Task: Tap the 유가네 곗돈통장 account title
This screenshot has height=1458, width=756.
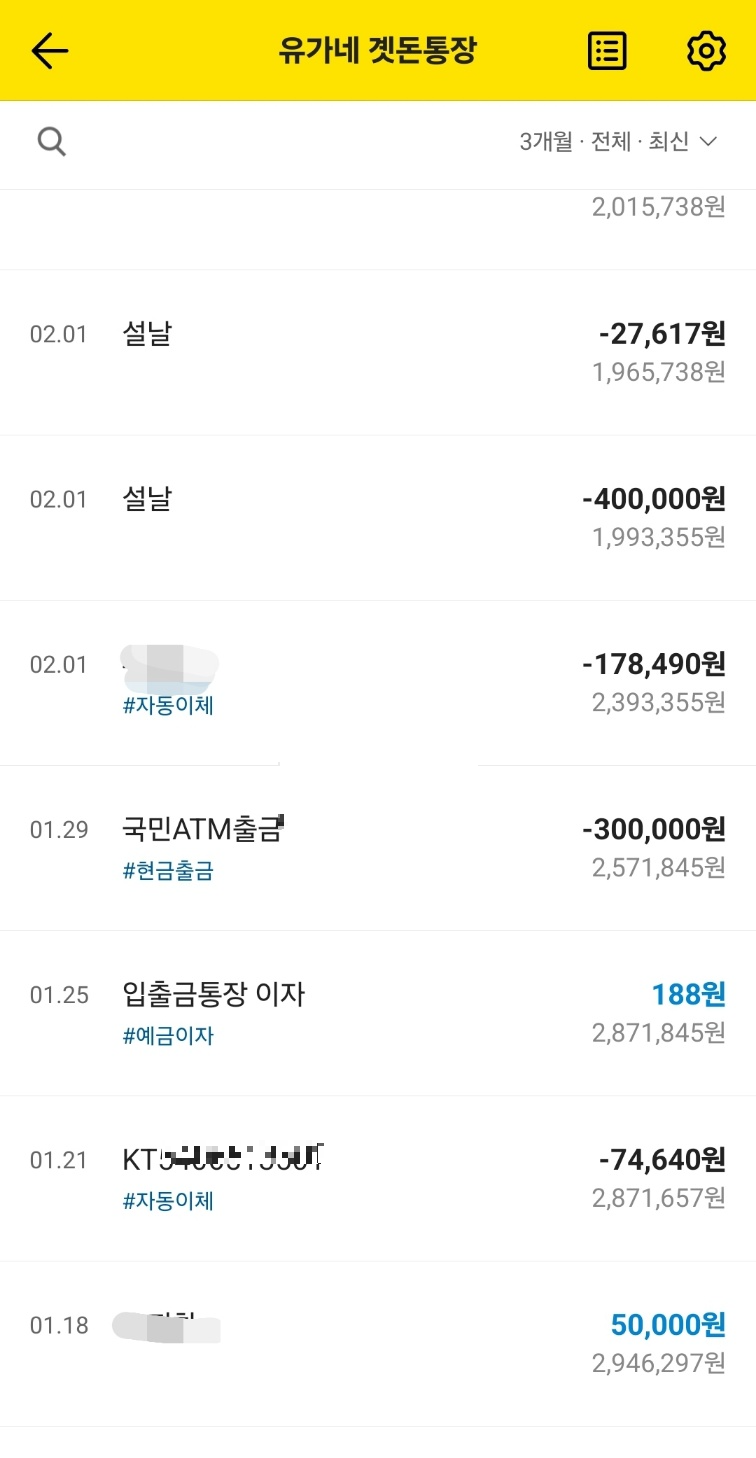Action: [378, 51]
